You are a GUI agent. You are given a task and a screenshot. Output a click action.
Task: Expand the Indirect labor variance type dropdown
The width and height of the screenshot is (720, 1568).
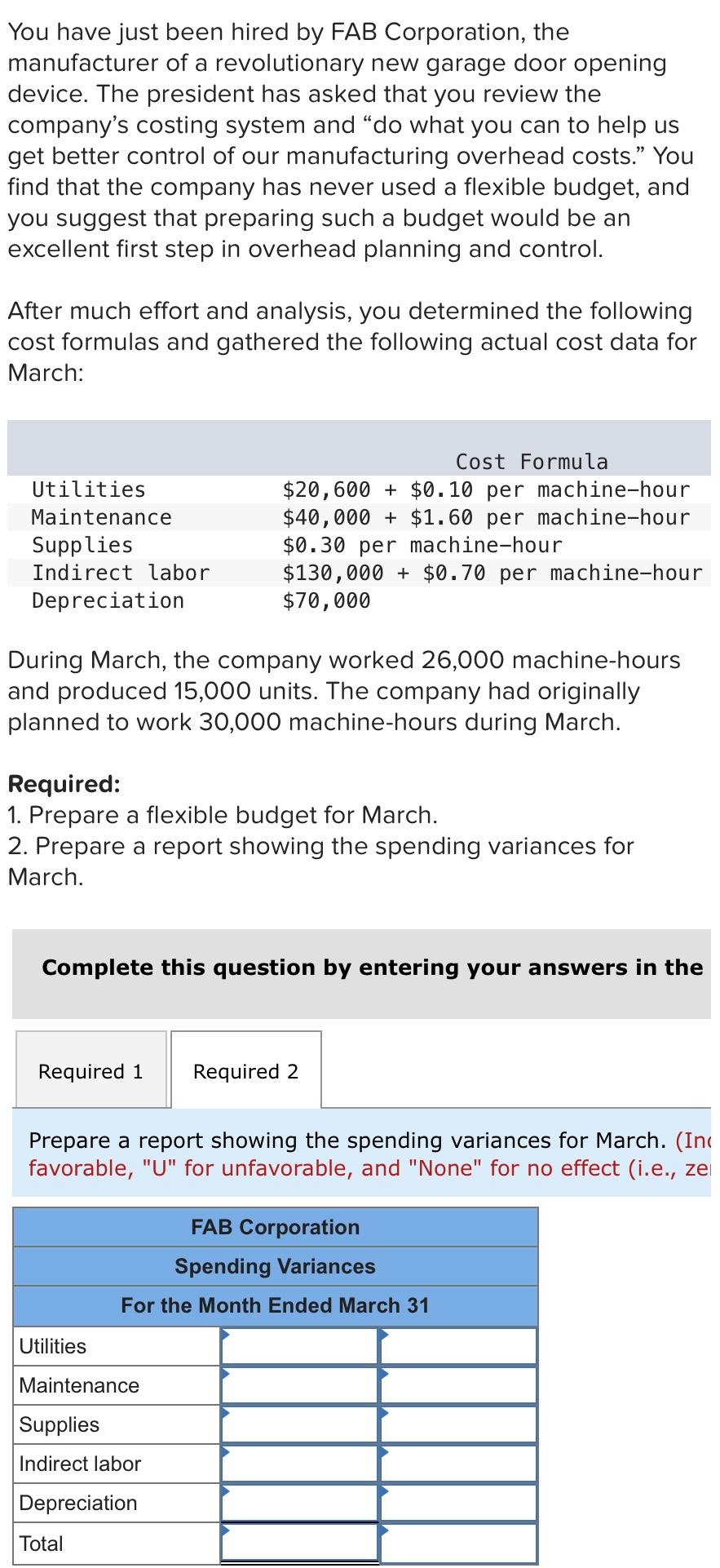pos(458,1464)
